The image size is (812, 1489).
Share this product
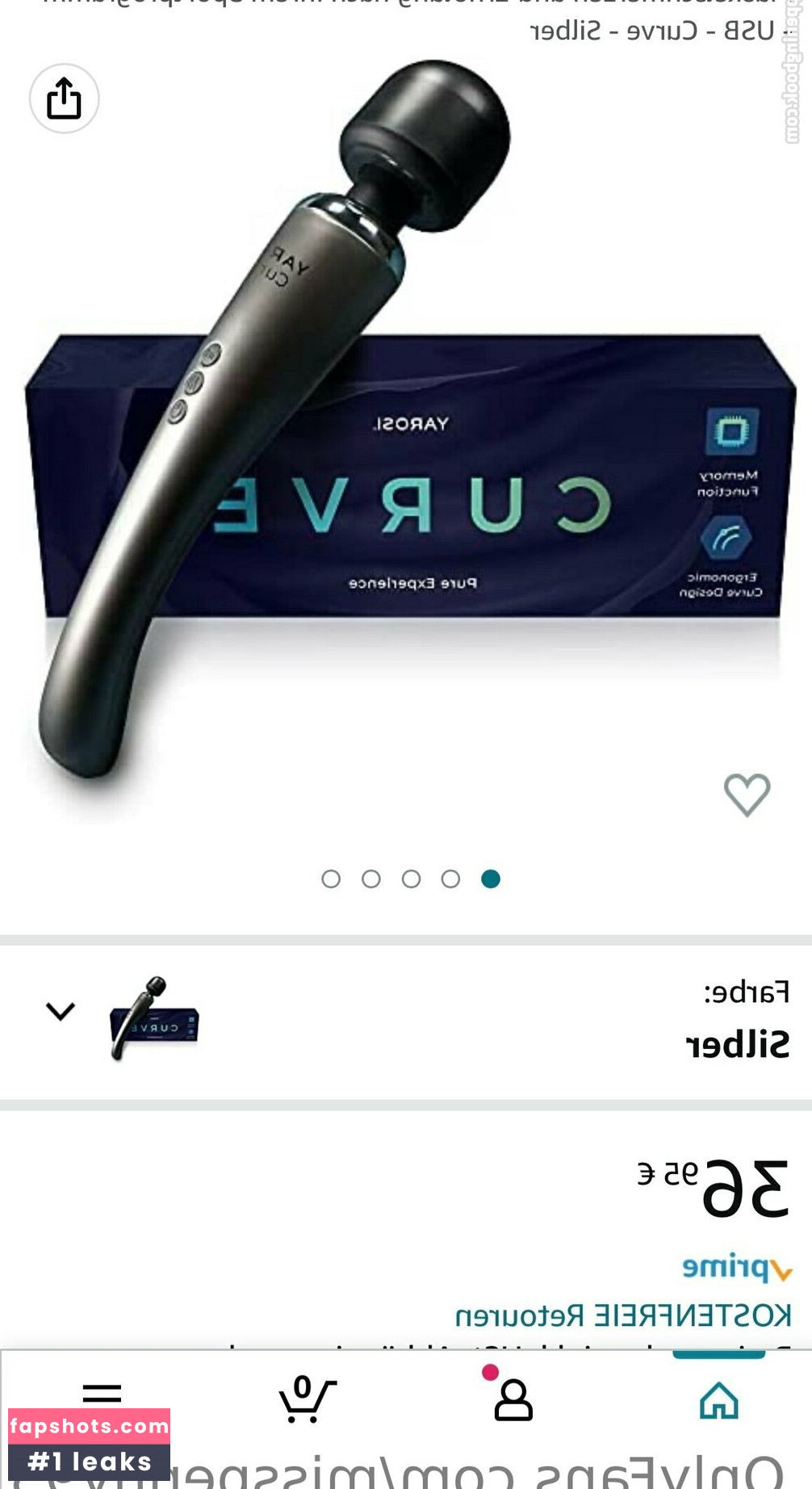tap(65, 99)
